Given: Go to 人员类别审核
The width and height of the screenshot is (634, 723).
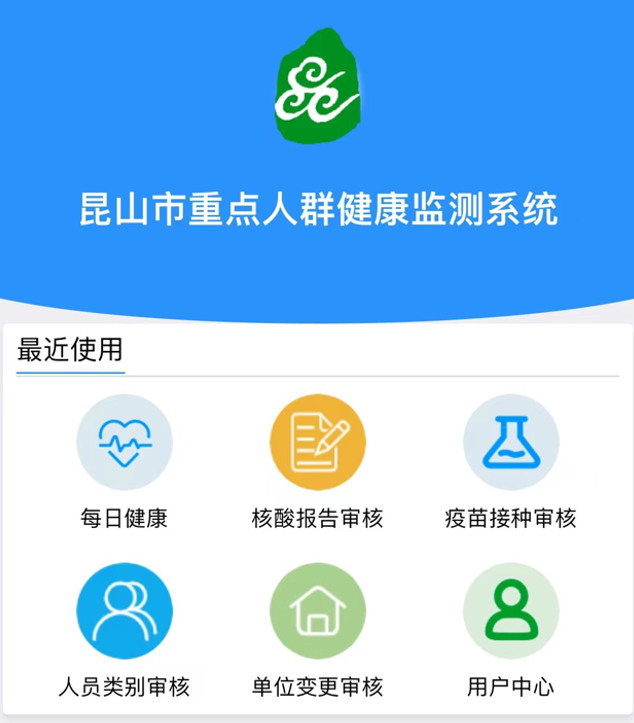Looking at the screenshot, I should [124, 611].
